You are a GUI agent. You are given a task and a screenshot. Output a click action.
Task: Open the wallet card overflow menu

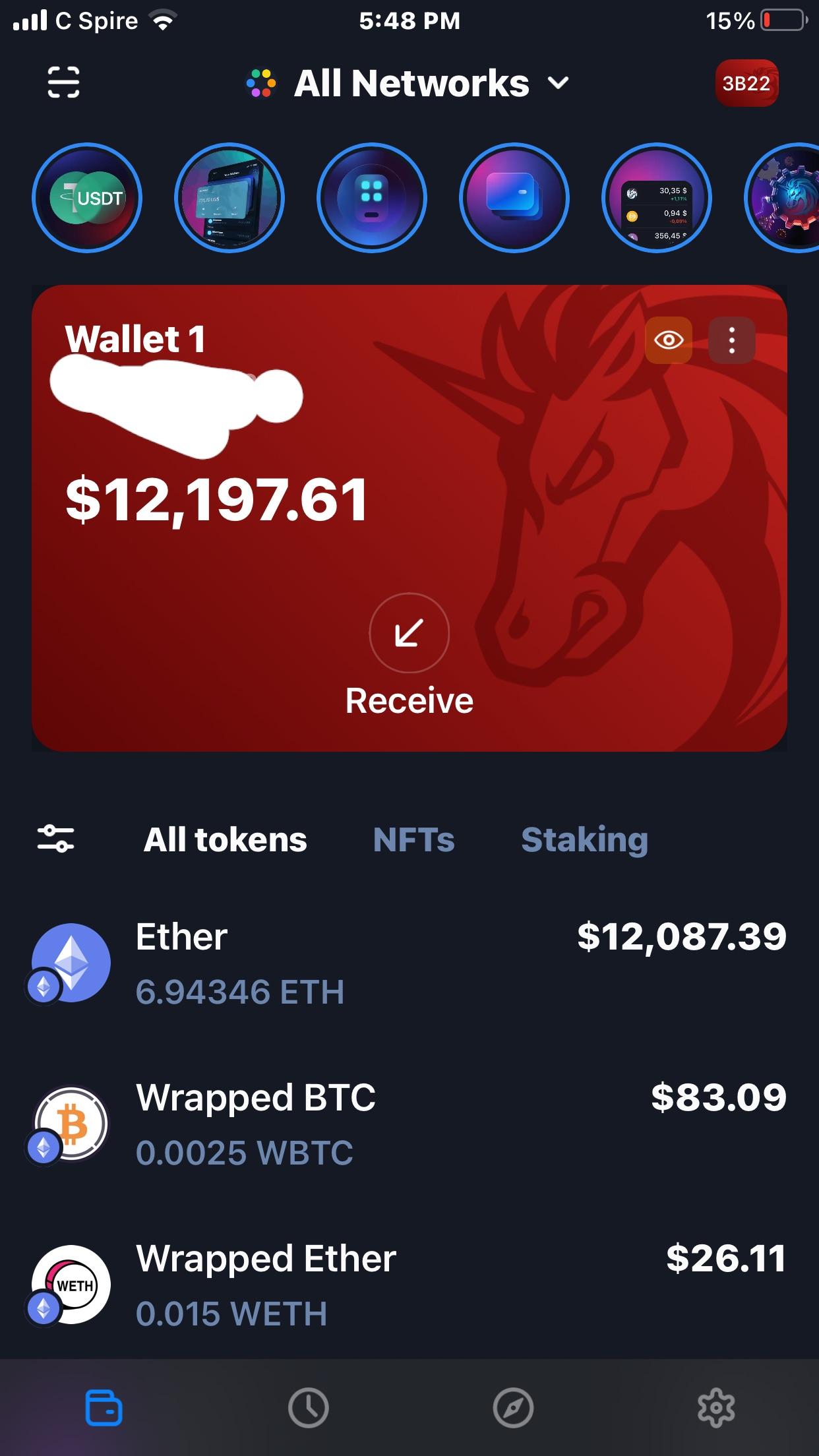click(731, 340)
